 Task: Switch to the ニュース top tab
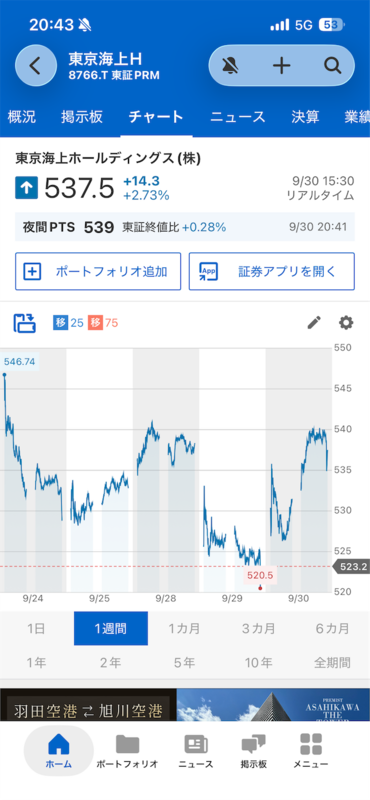tap(237, 117)
